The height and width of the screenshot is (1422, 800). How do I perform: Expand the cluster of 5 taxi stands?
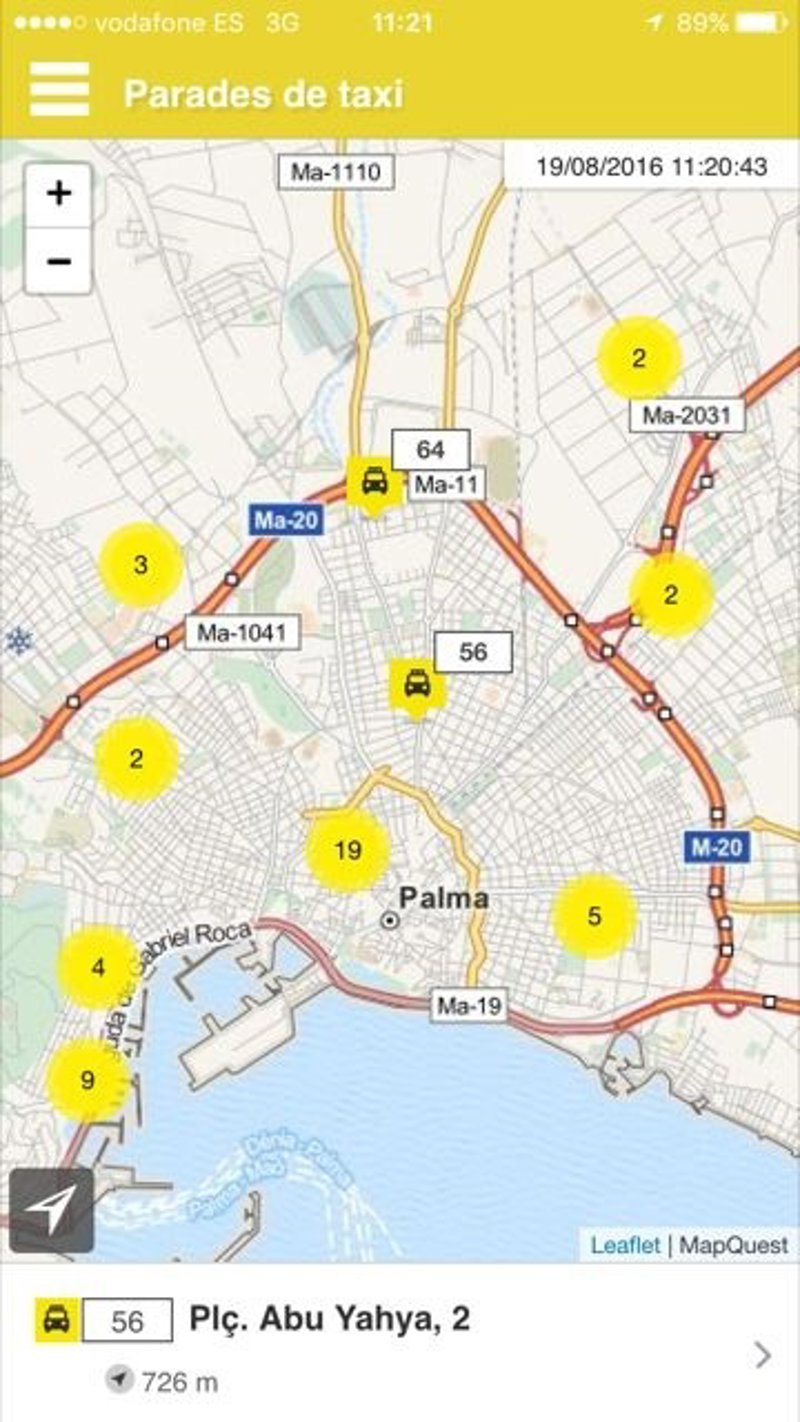(x=594, y=916)
